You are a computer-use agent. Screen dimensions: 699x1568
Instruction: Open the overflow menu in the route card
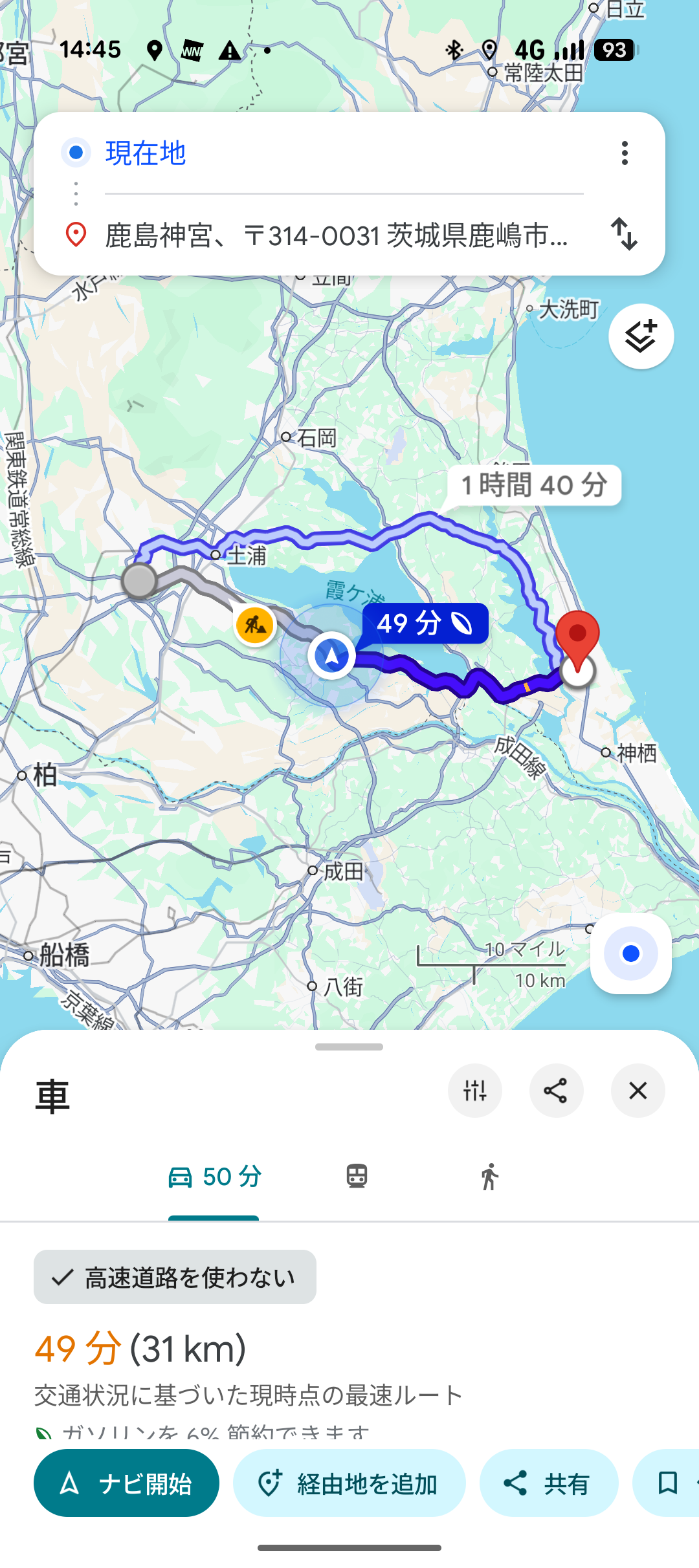coord(625,153)
